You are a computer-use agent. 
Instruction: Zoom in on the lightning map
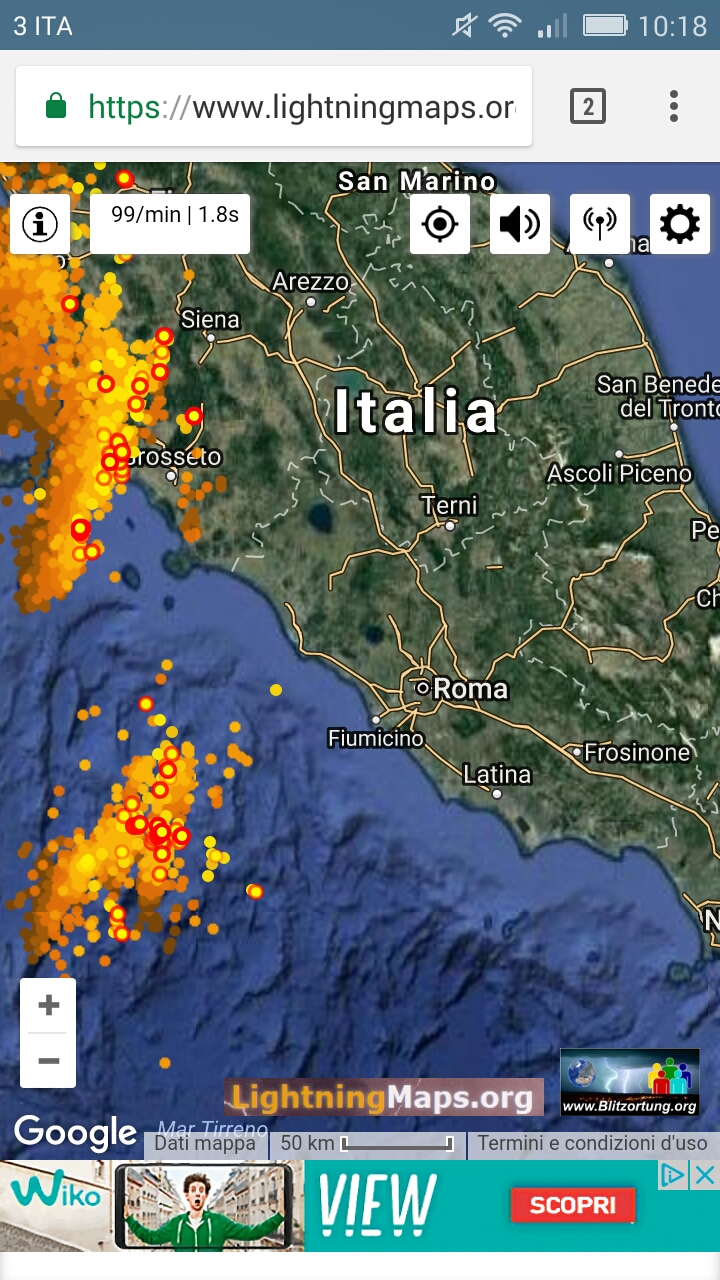pyautogui.click(x=48, y=1005)
